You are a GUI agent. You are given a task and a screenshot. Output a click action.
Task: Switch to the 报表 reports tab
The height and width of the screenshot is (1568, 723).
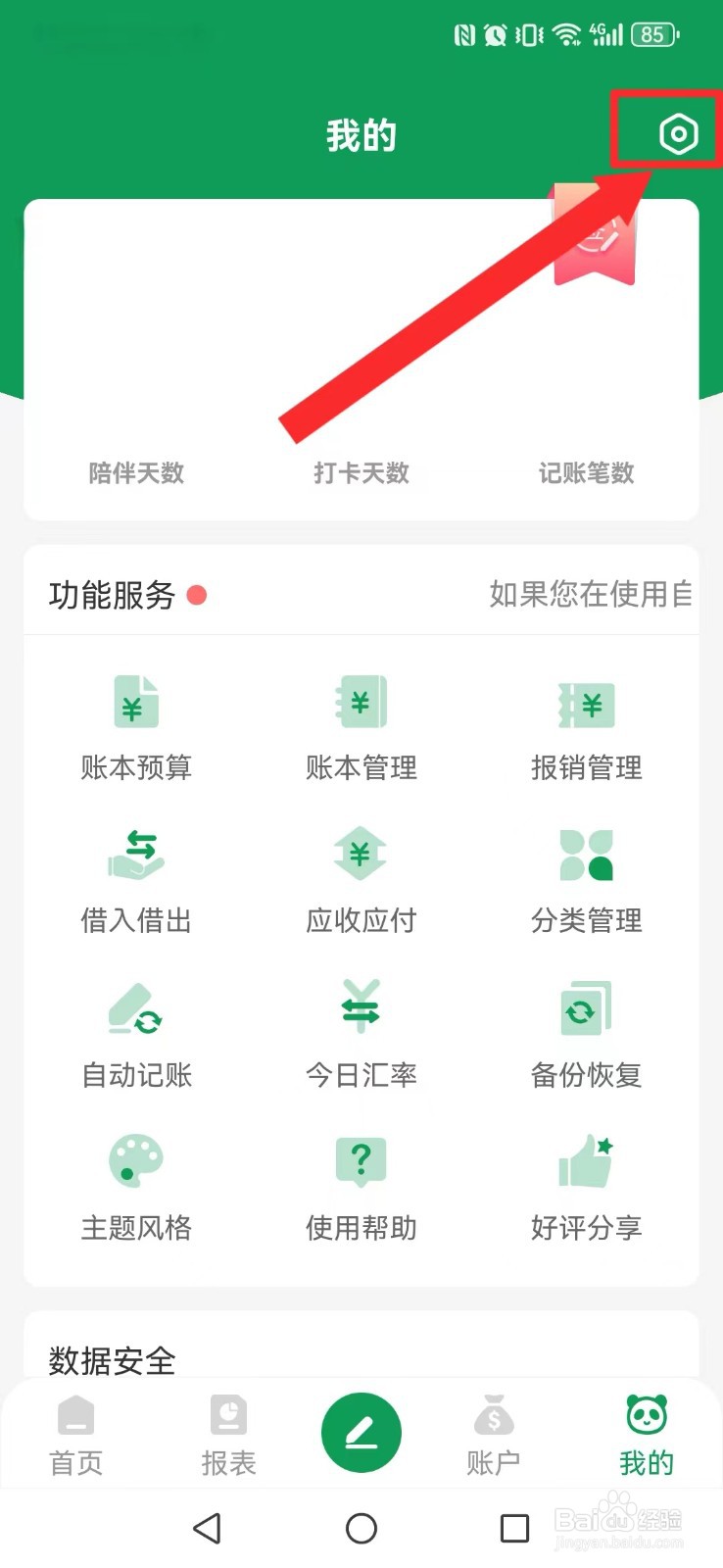click(x=228, y=1436)
